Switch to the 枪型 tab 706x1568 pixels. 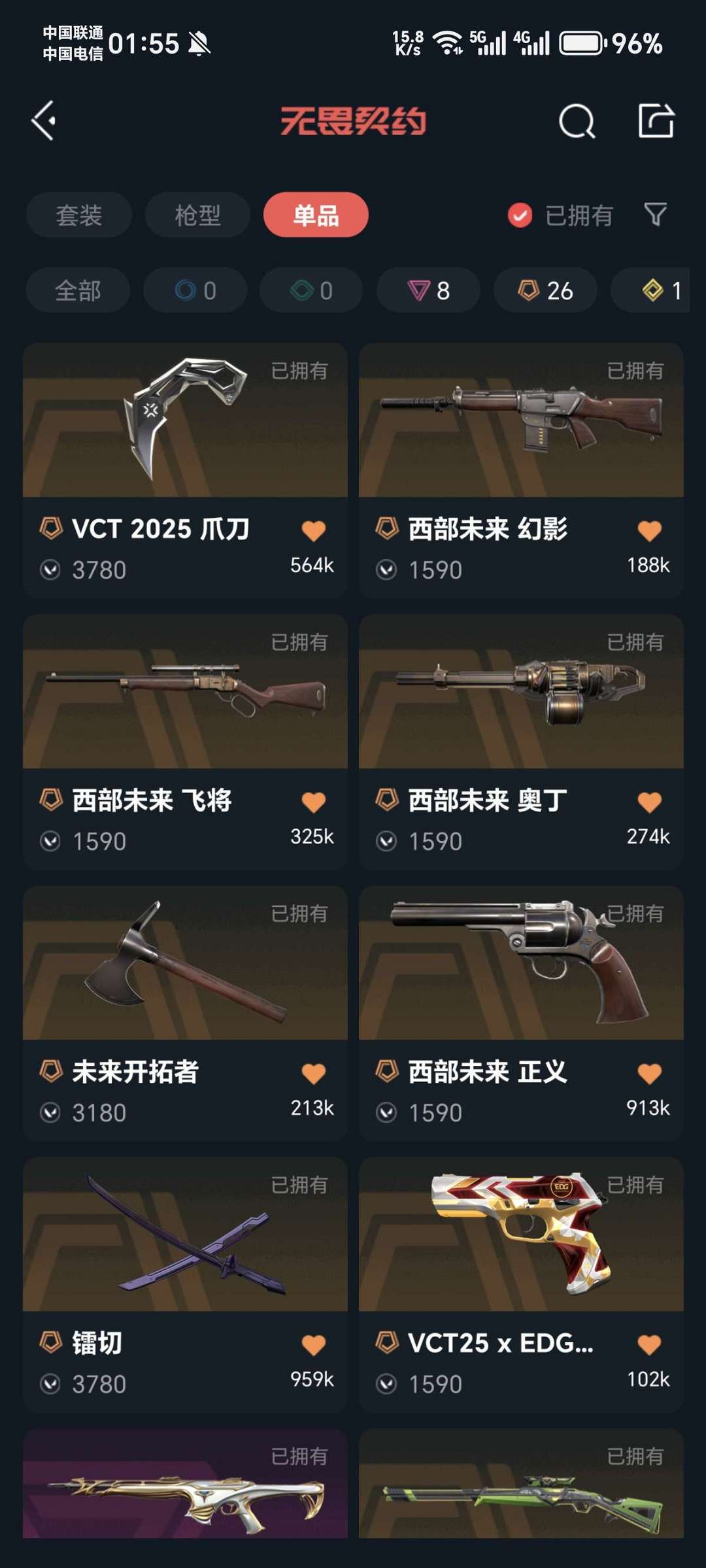197,215
